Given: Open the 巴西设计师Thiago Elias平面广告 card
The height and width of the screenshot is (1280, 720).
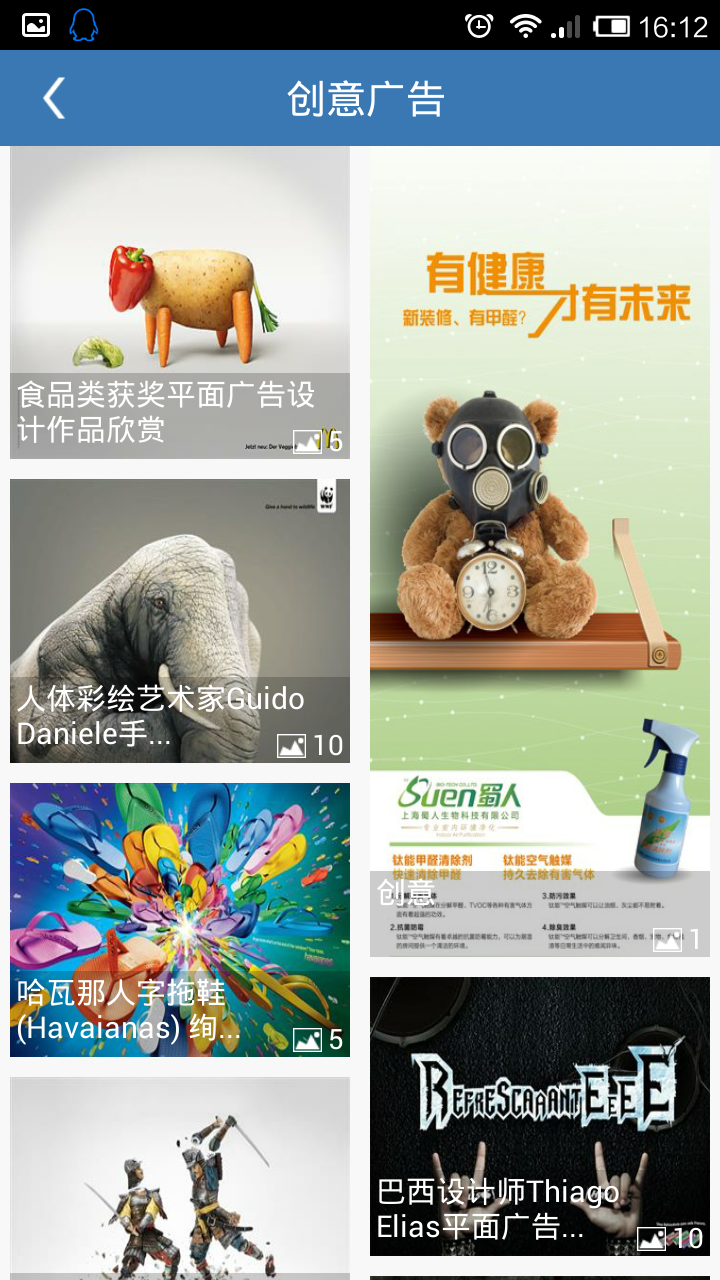Looking at the screenshot, I should coord(540,1115).
